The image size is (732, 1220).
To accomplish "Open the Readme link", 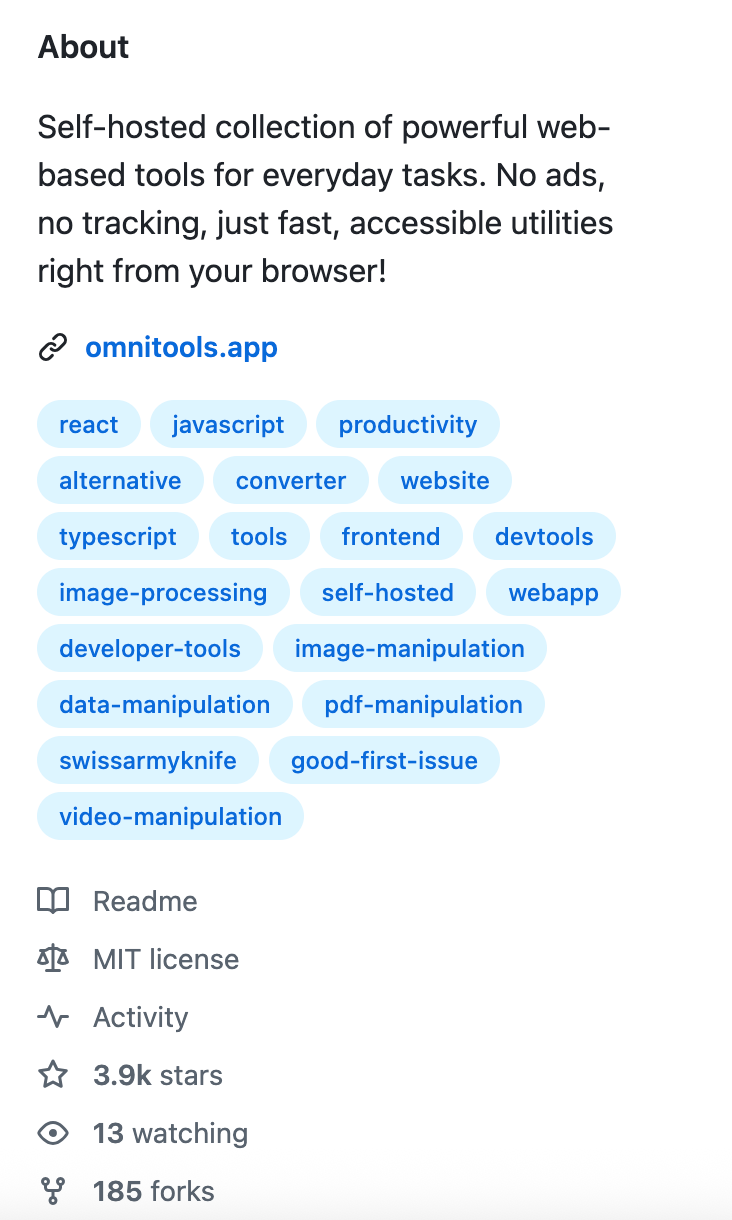I will tap(145, 901).
